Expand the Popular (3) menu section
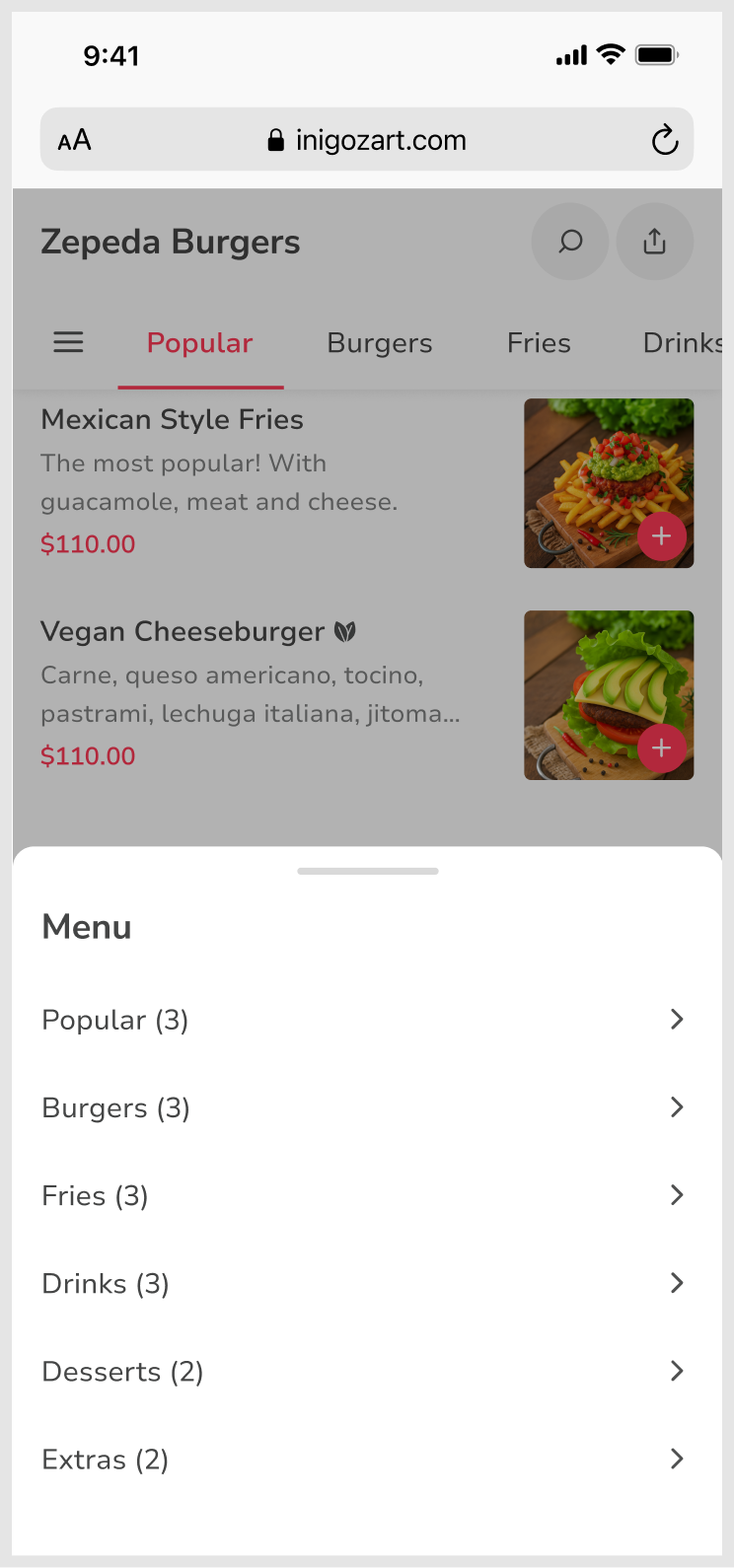Screen dimensions: 734x1568 click(x=677, y=1019)
